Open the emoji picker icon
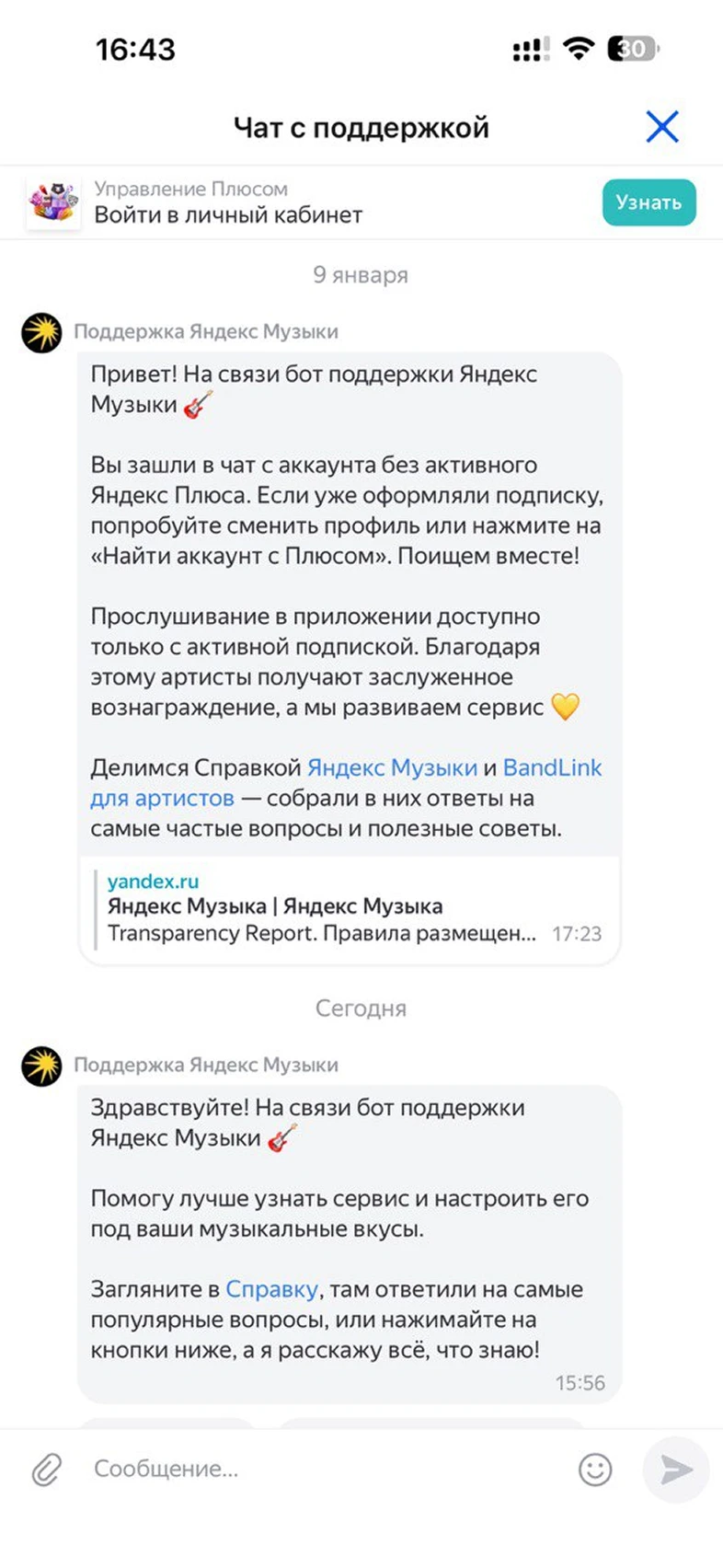Viewport: 723px width, 1568px height. pos(597,1470)
